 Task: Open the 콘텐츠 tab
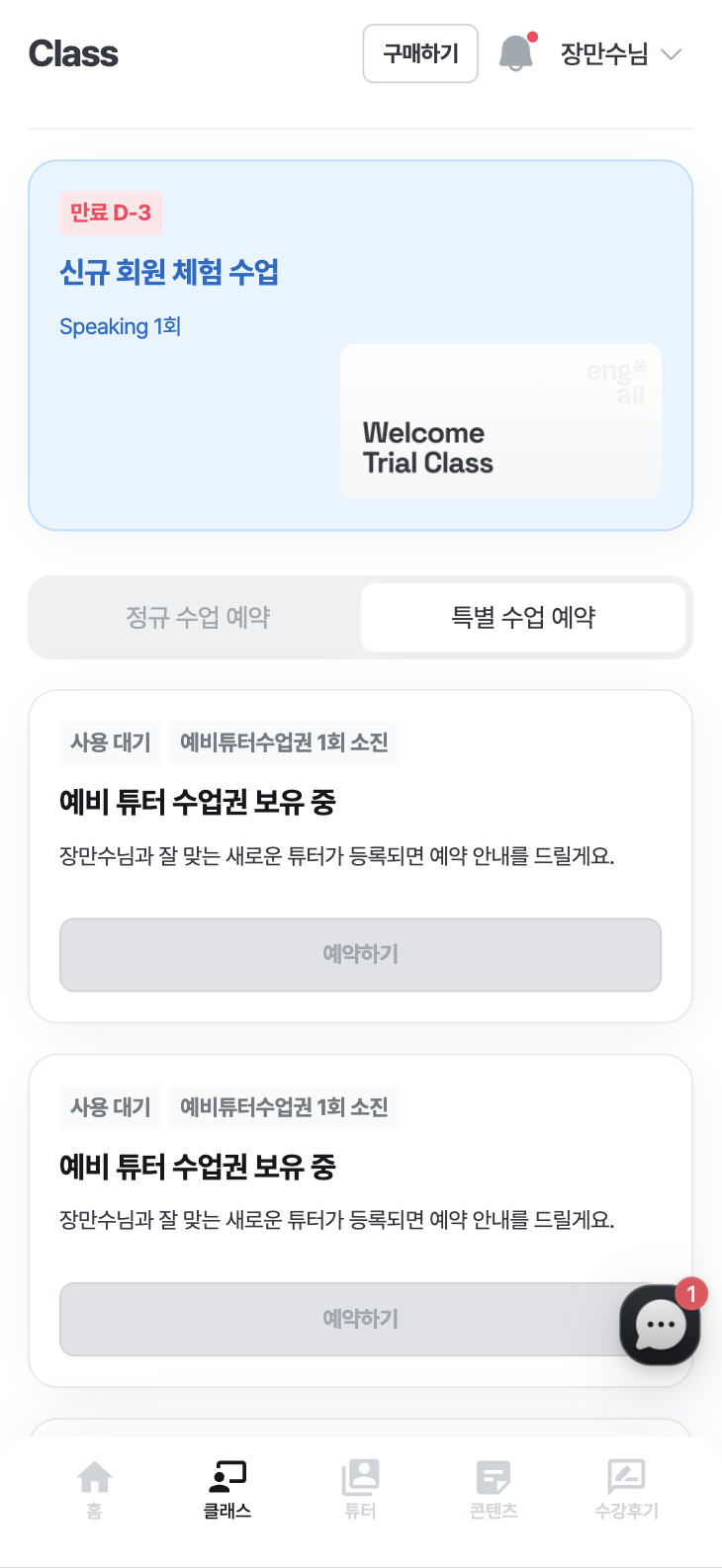493,1489
